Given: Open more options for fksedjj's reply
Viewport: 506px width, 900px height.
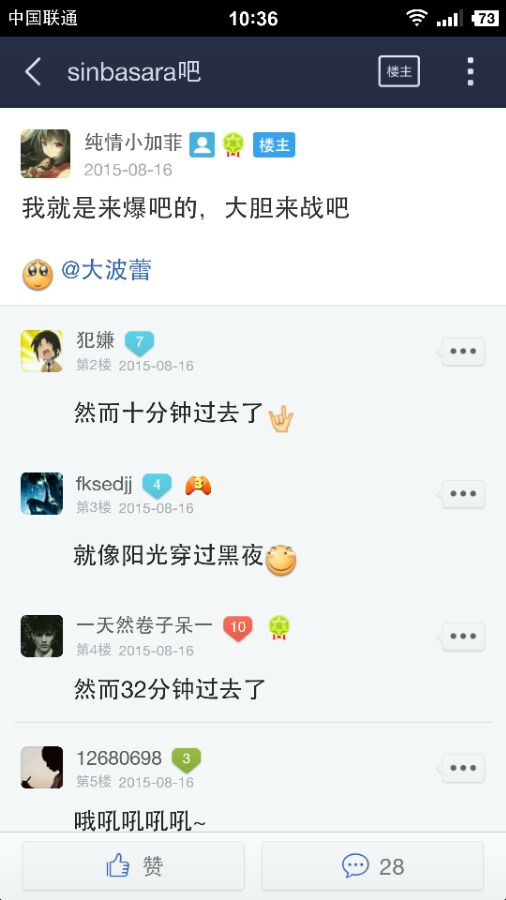Looking at the screenshot, I should tap(463, 494).
